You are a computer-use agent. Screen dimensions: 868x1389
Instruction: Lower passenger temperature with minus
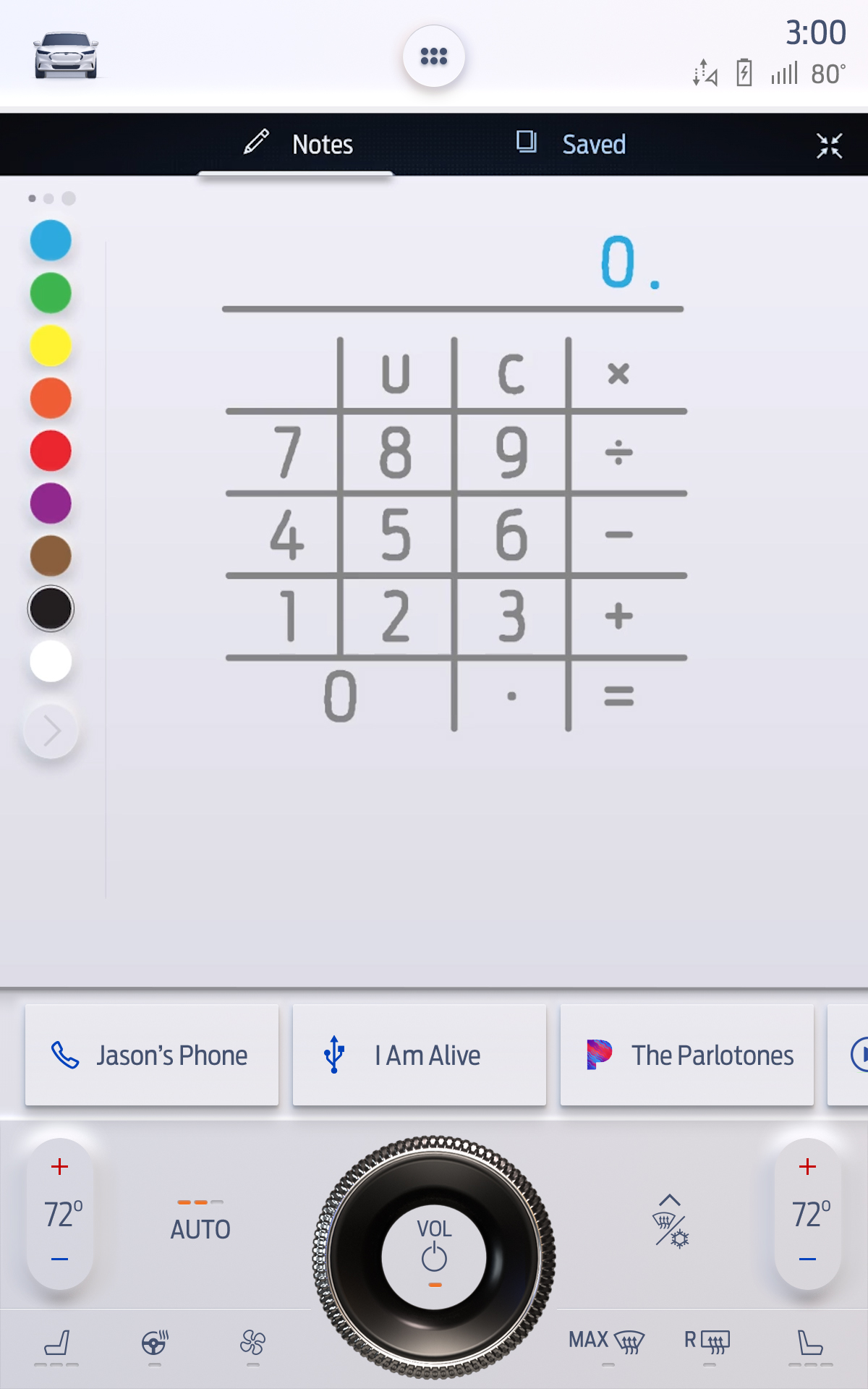click(807, 1260)
